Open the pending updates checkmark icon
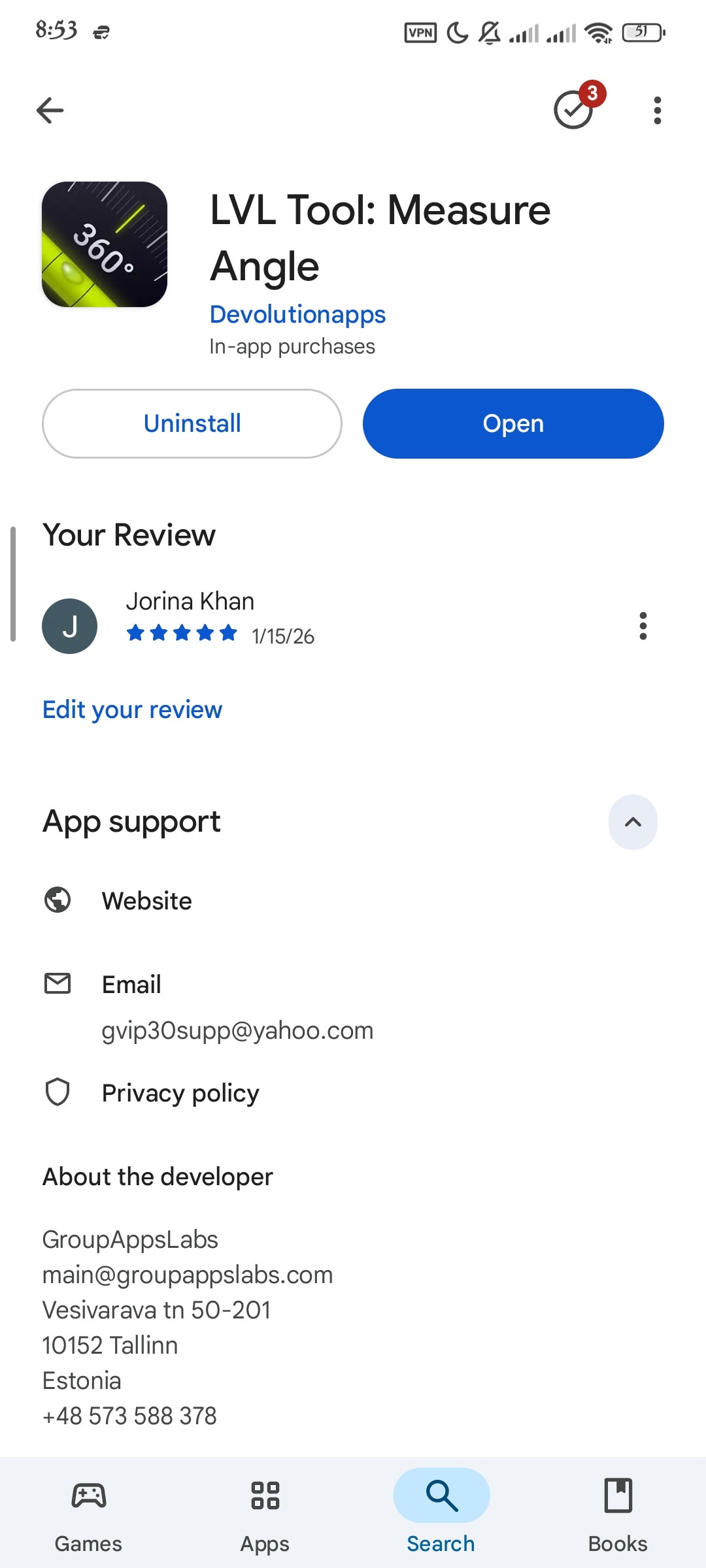 click(575, 110)
